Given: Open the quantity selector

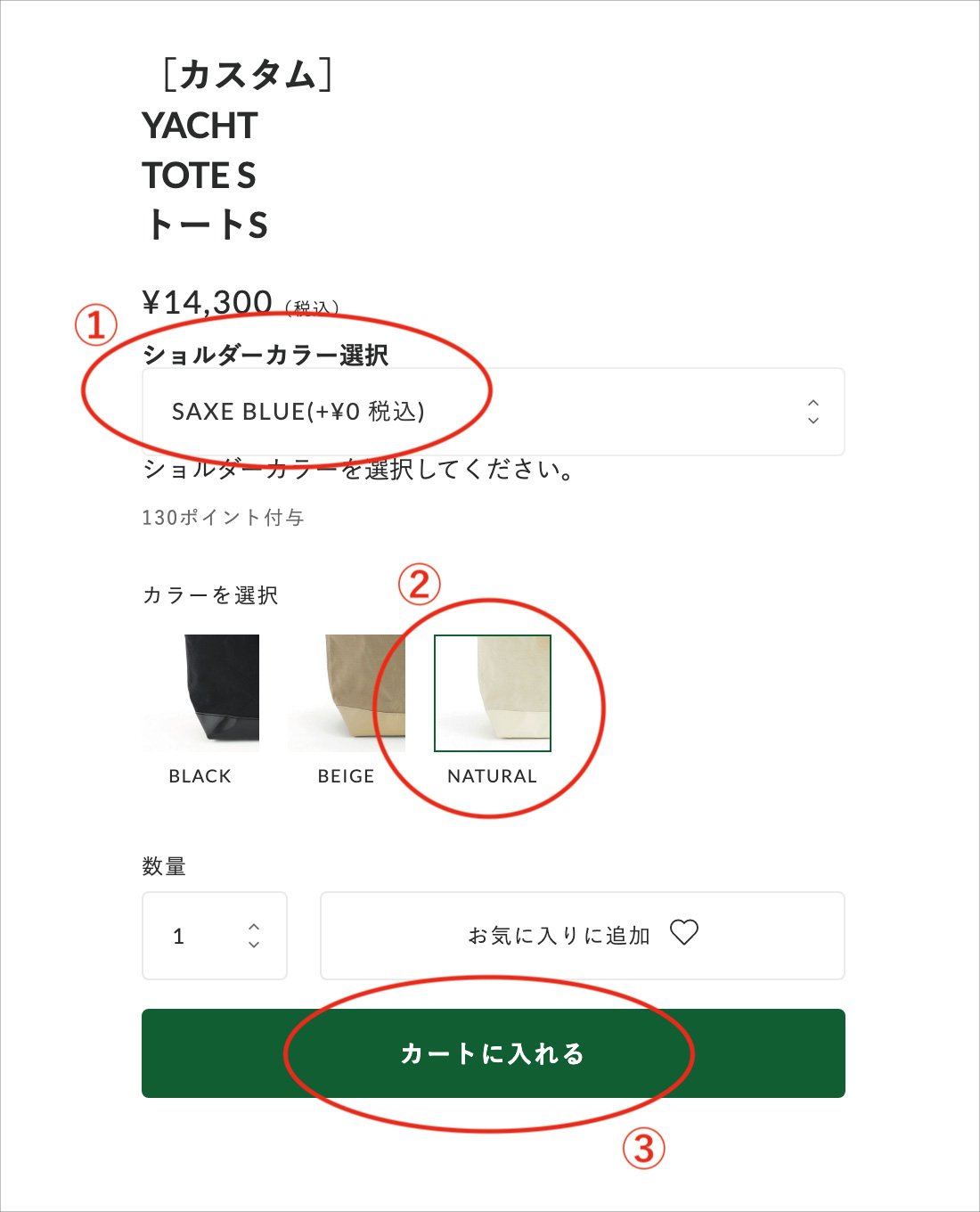Looking at the screenshot, I should pyautogui.click(x=215, y=936).
